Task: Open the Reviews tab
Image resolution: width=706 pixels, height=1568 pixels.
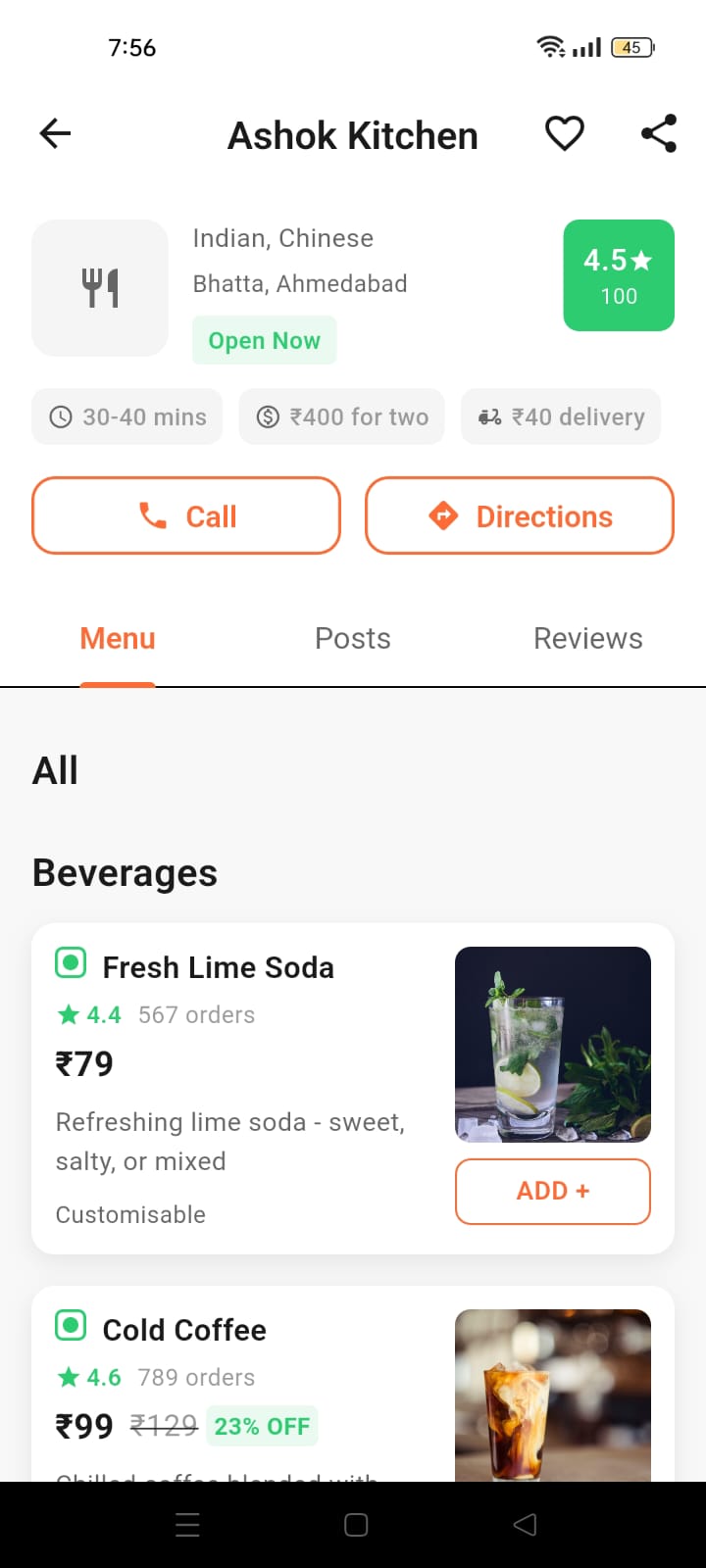Action: point(587,639)
